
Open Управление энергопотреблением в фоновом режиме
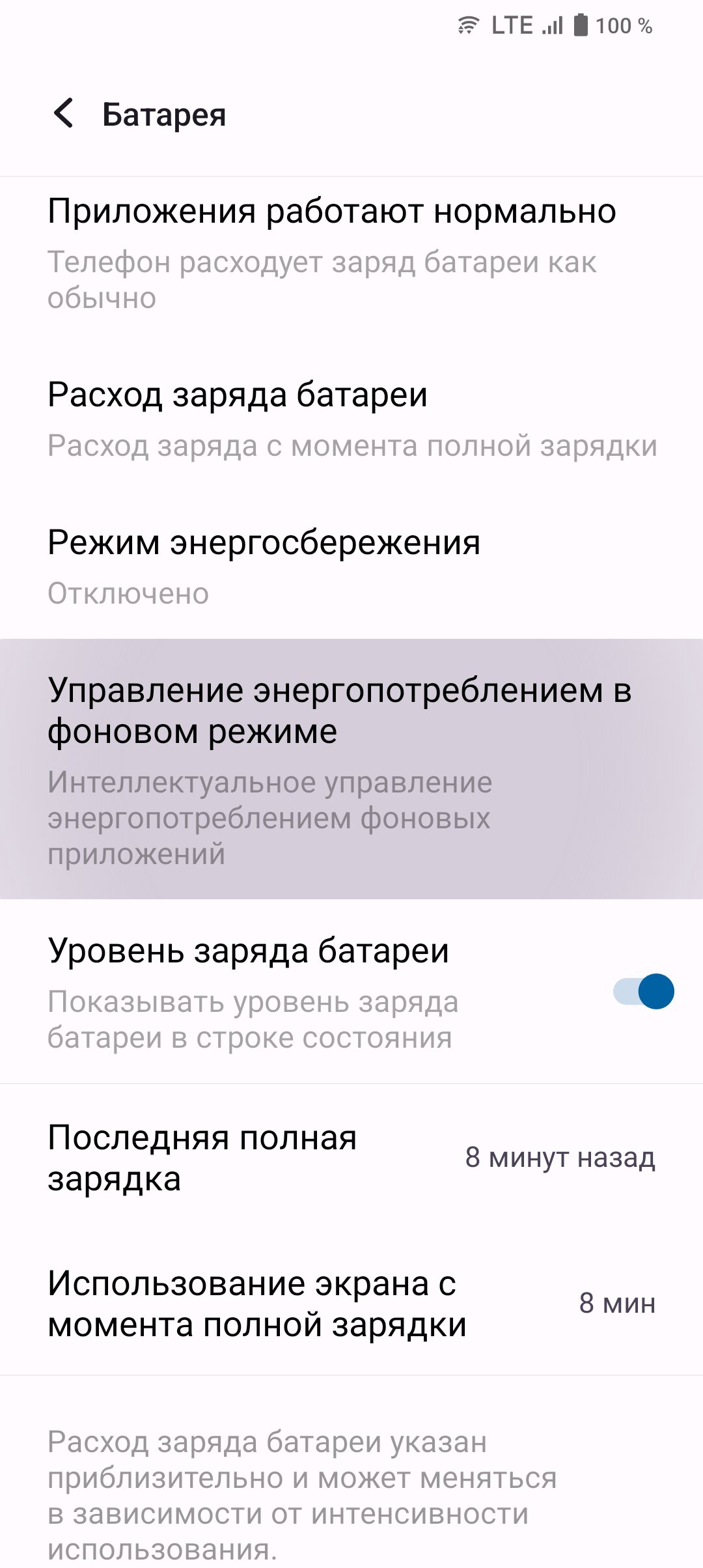pyautogui.click(x=351, y=769)
